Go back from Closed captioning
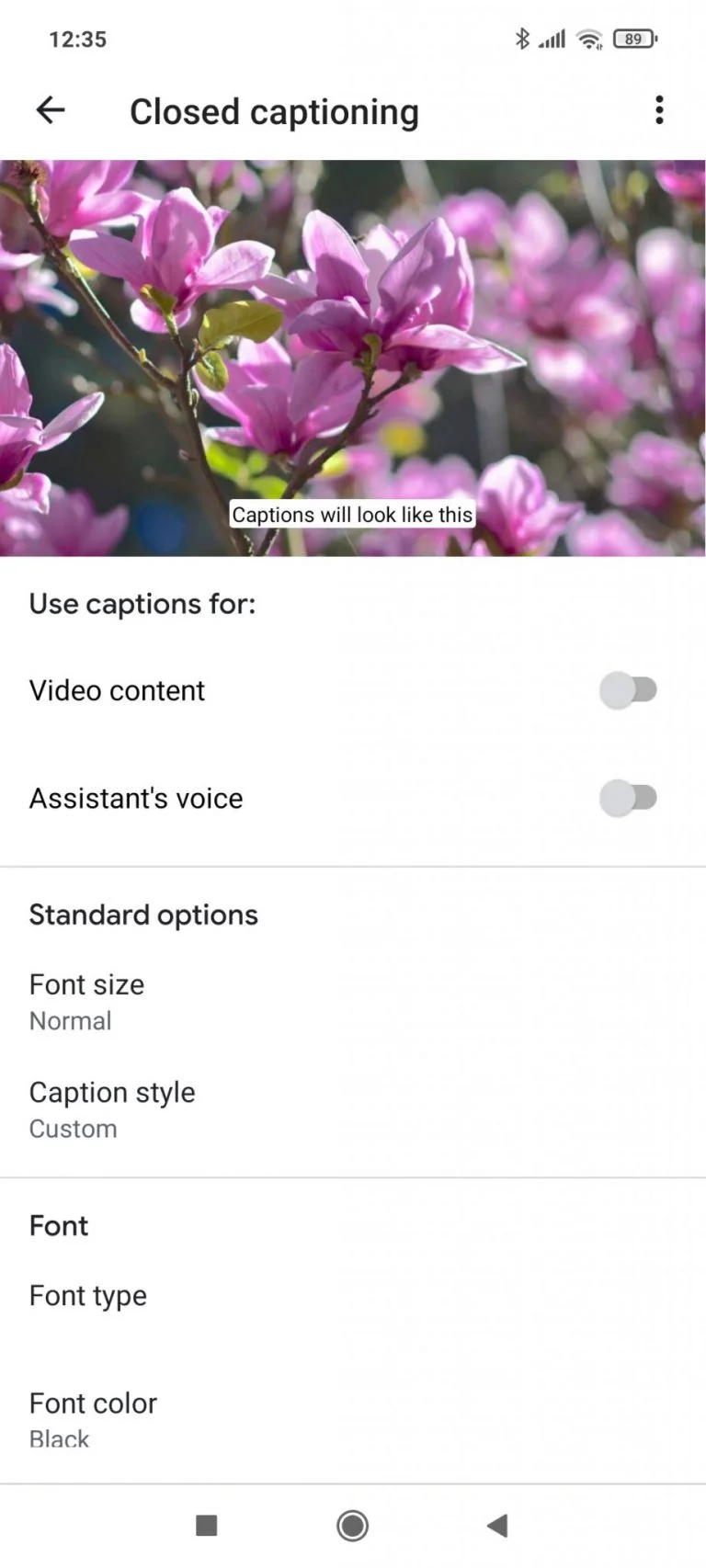Viewport: 706px width, 1568px height. (x=51, y=111)
